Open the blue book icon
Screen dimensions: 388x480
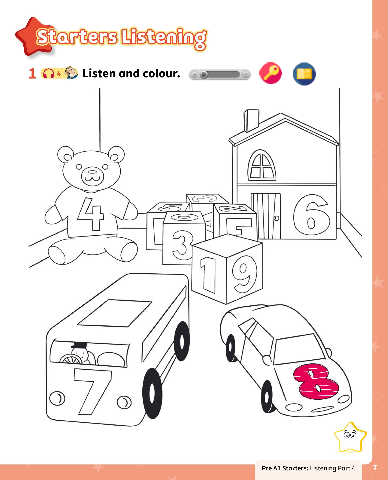tap(304, 74)
